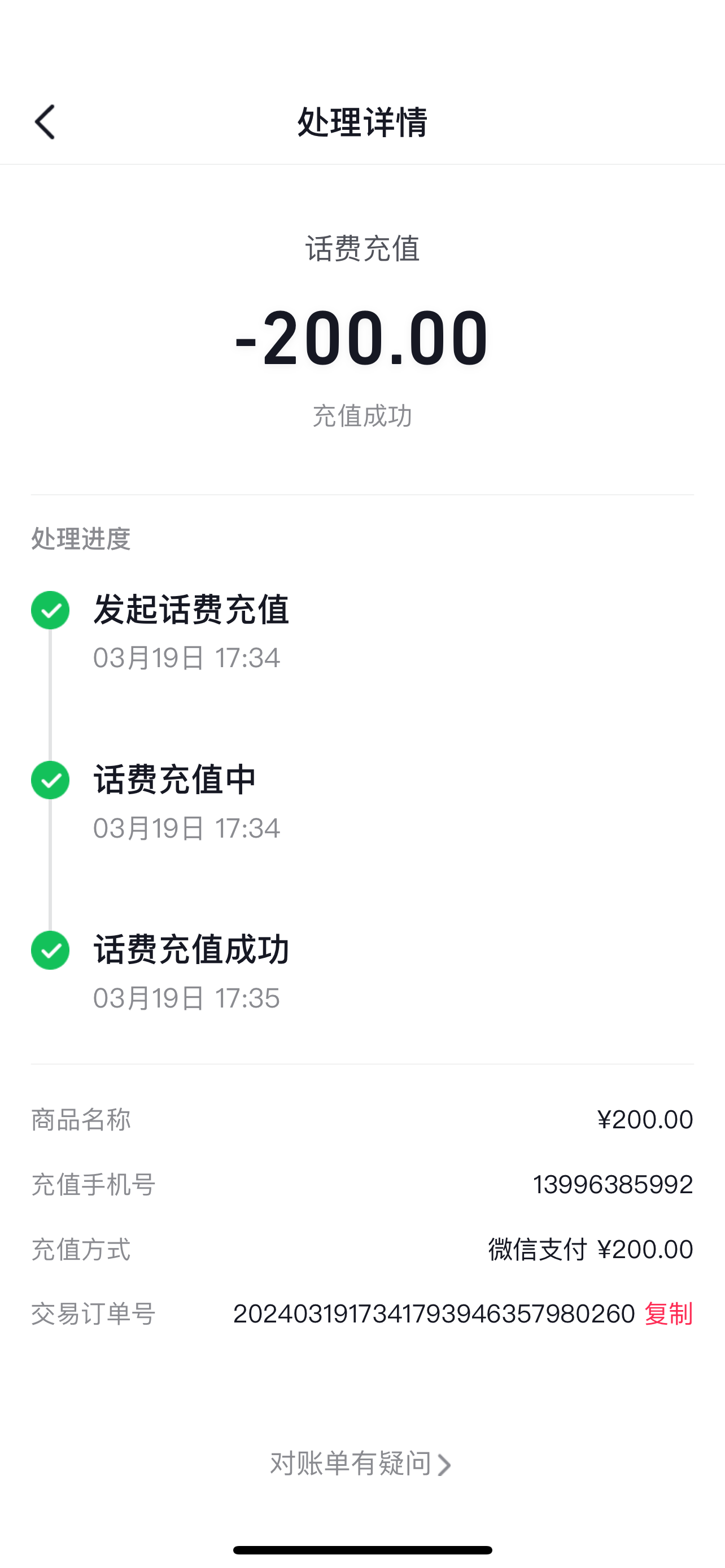Open the 对账单有疑问 help link
The width and height of the screenshot is (725, 1568).
[x=361, y=1464]
